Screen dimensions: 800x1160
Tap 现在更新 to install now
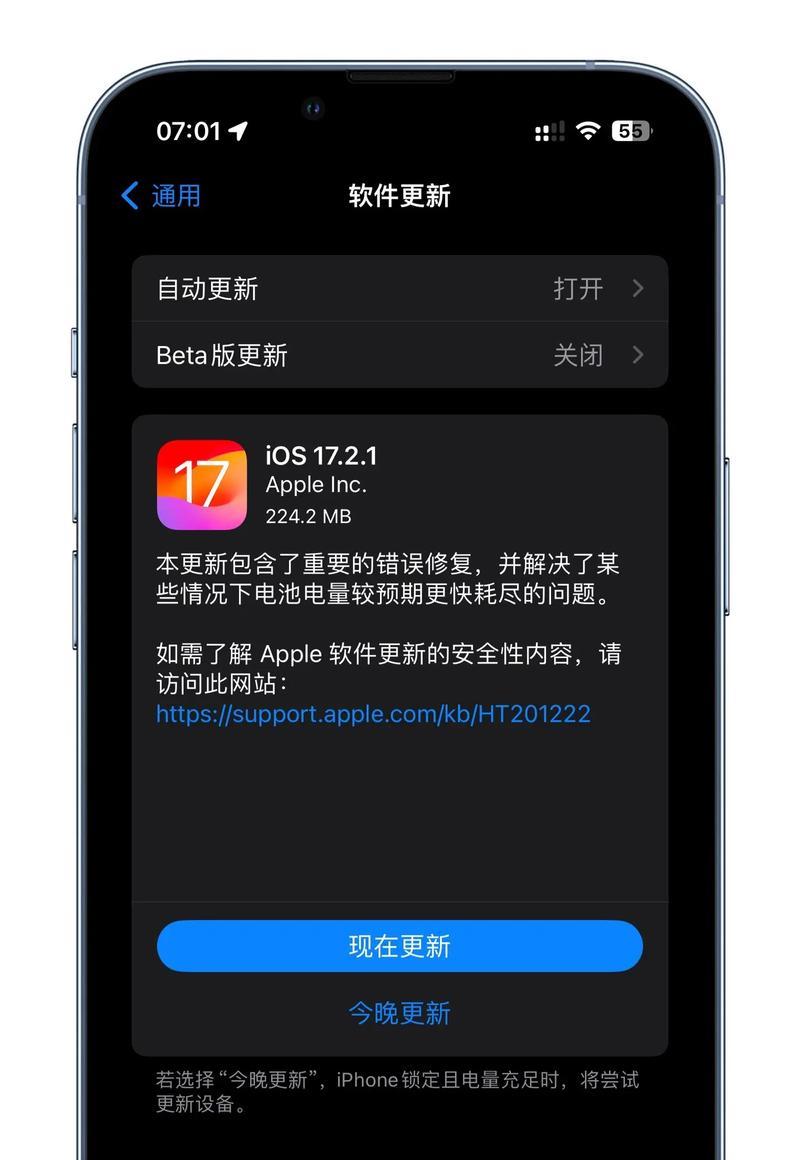click(399, 946)
